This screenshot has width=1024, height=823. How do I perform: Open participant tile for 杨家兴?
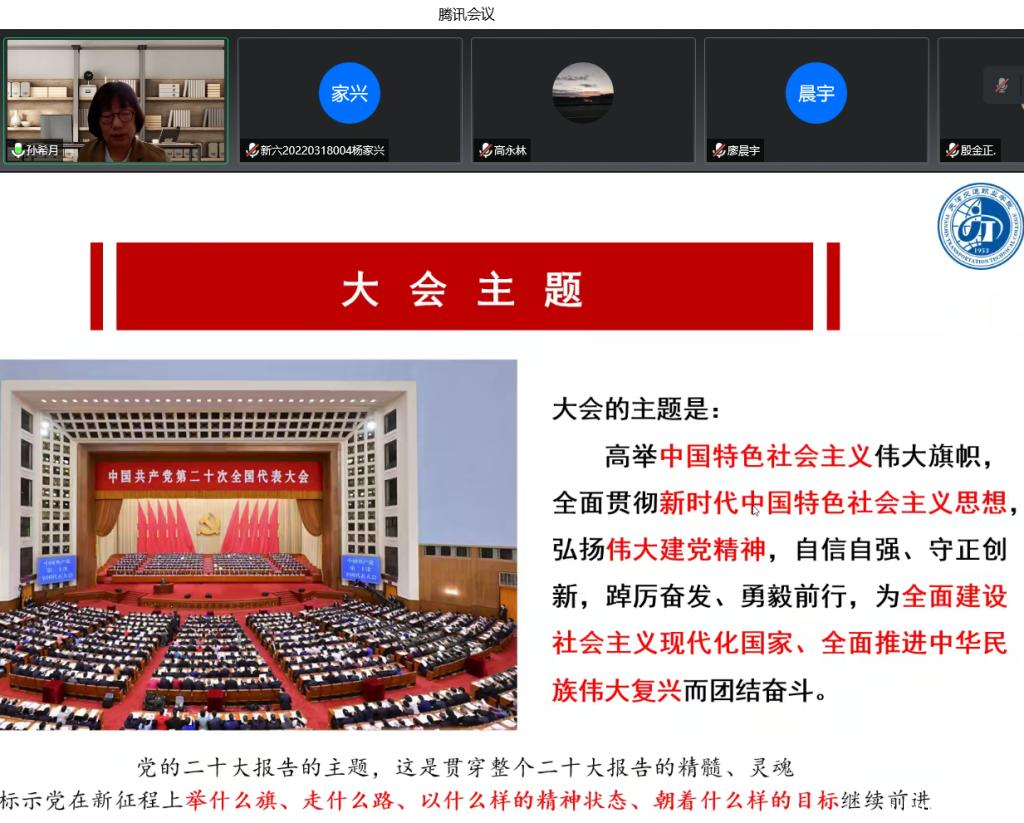click(x=350, y=100)
